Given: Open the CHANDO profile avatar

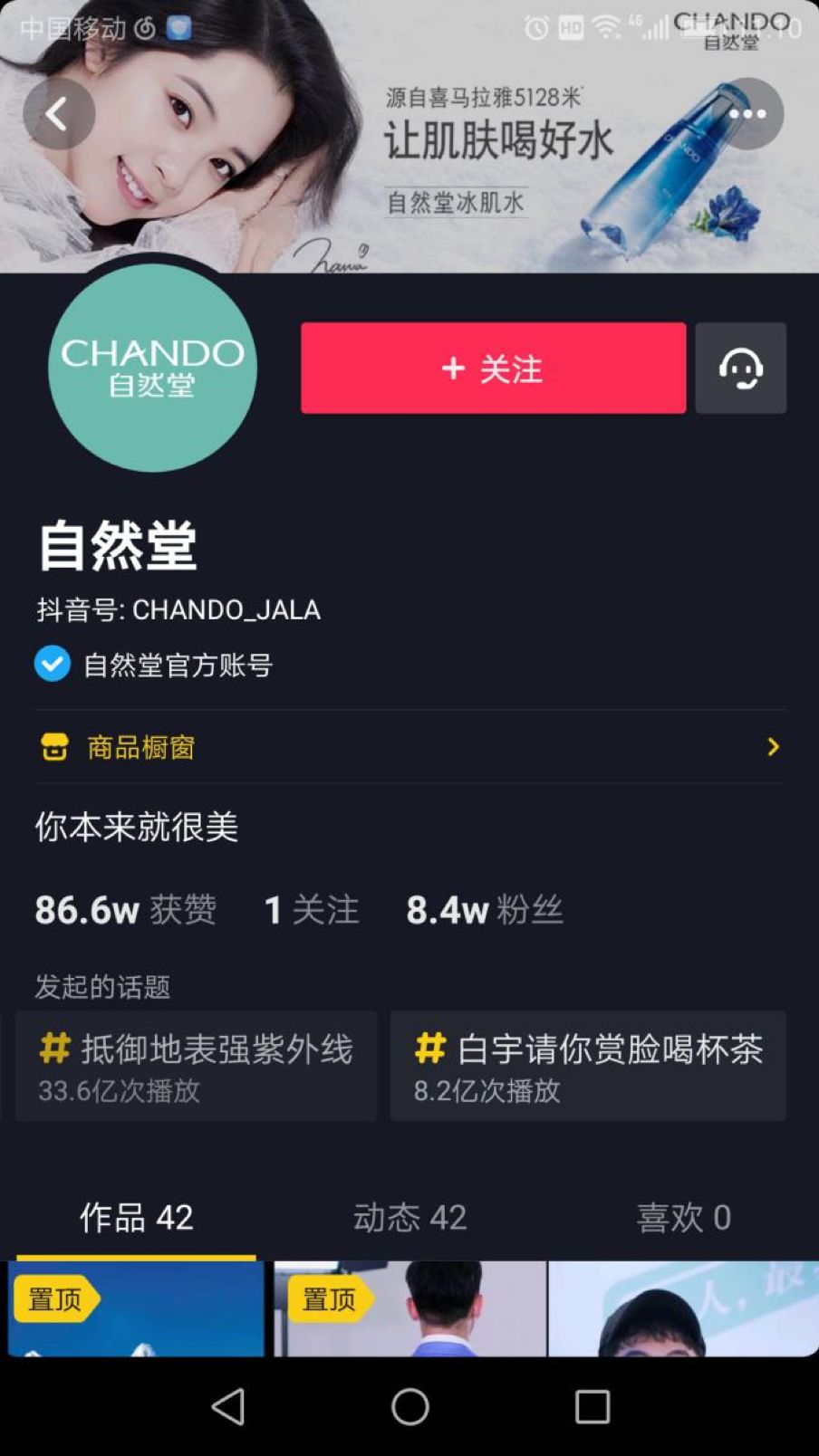Looking at the screenshot, I should click(x=152, y=368).
